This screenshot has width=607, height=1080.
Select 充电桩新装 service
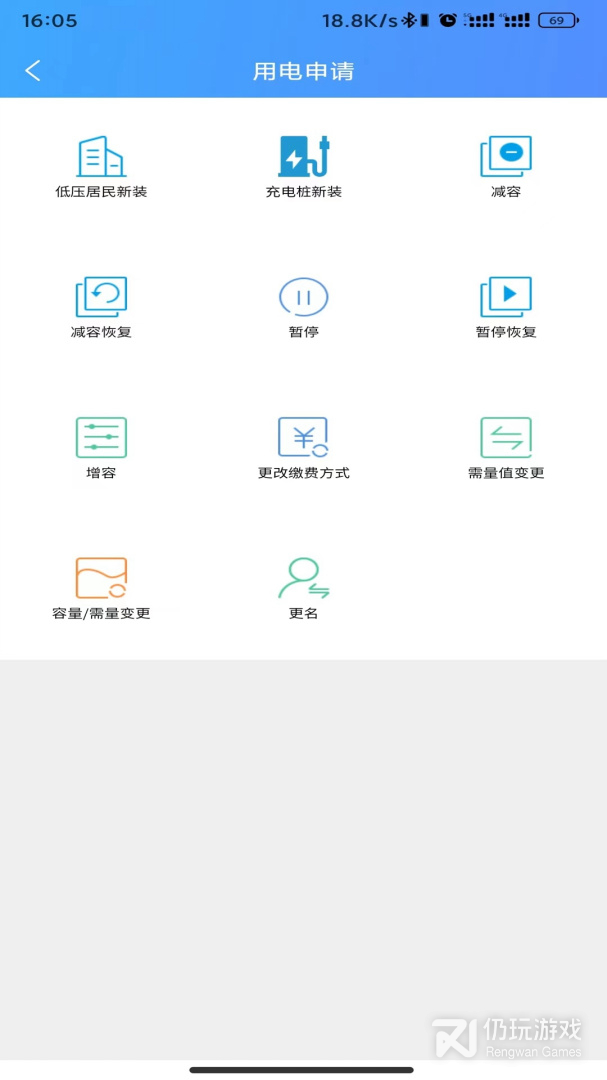coord(304,167)
